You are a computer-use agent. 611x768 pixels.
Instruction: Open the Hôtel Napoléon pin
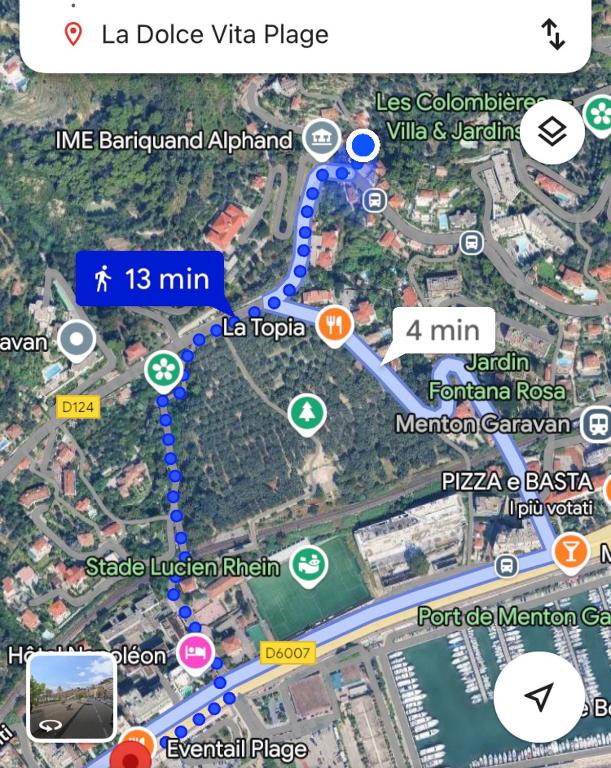pyautogui.click(x=195, y=653)
